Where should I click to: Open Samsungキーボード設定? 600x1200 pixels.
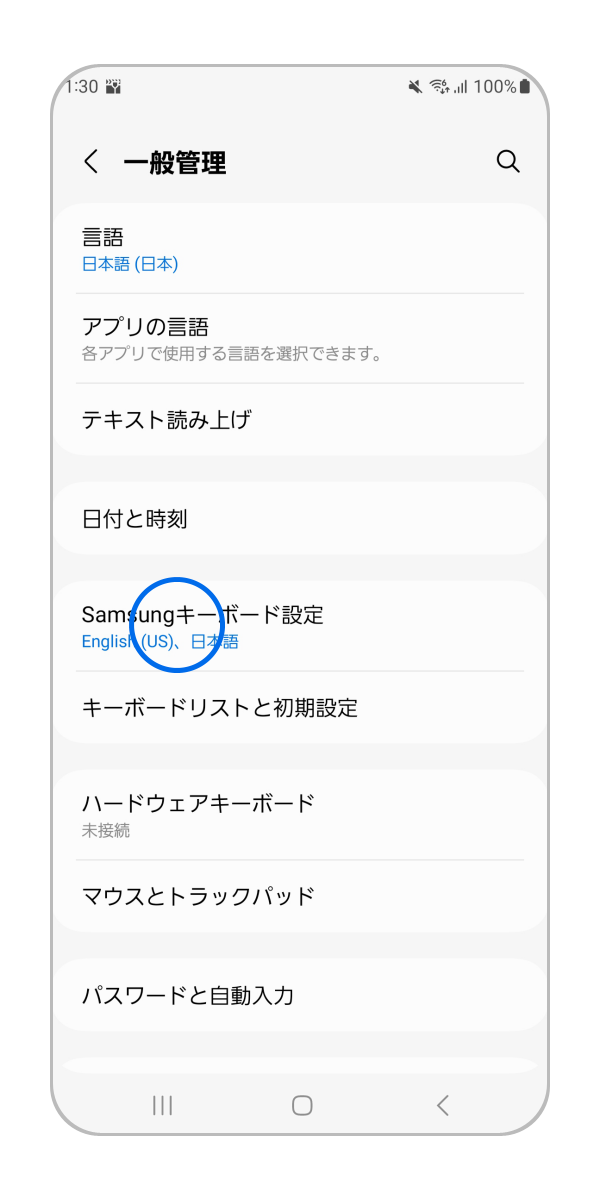point(300,626)
